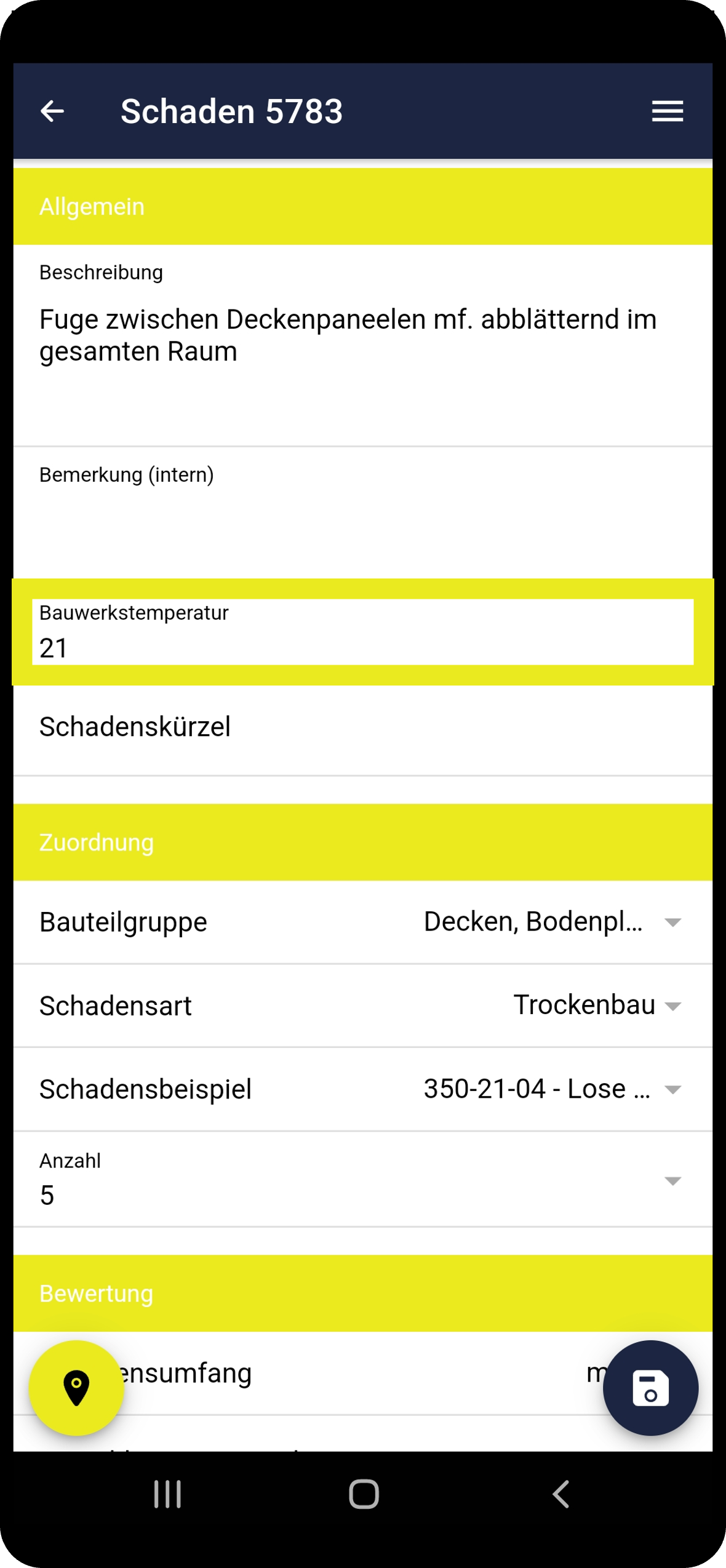The width and height of the screenshot is (726, 1568).
Task: Tap the Bemerkung (intern) field
Action: click(363, 512)
